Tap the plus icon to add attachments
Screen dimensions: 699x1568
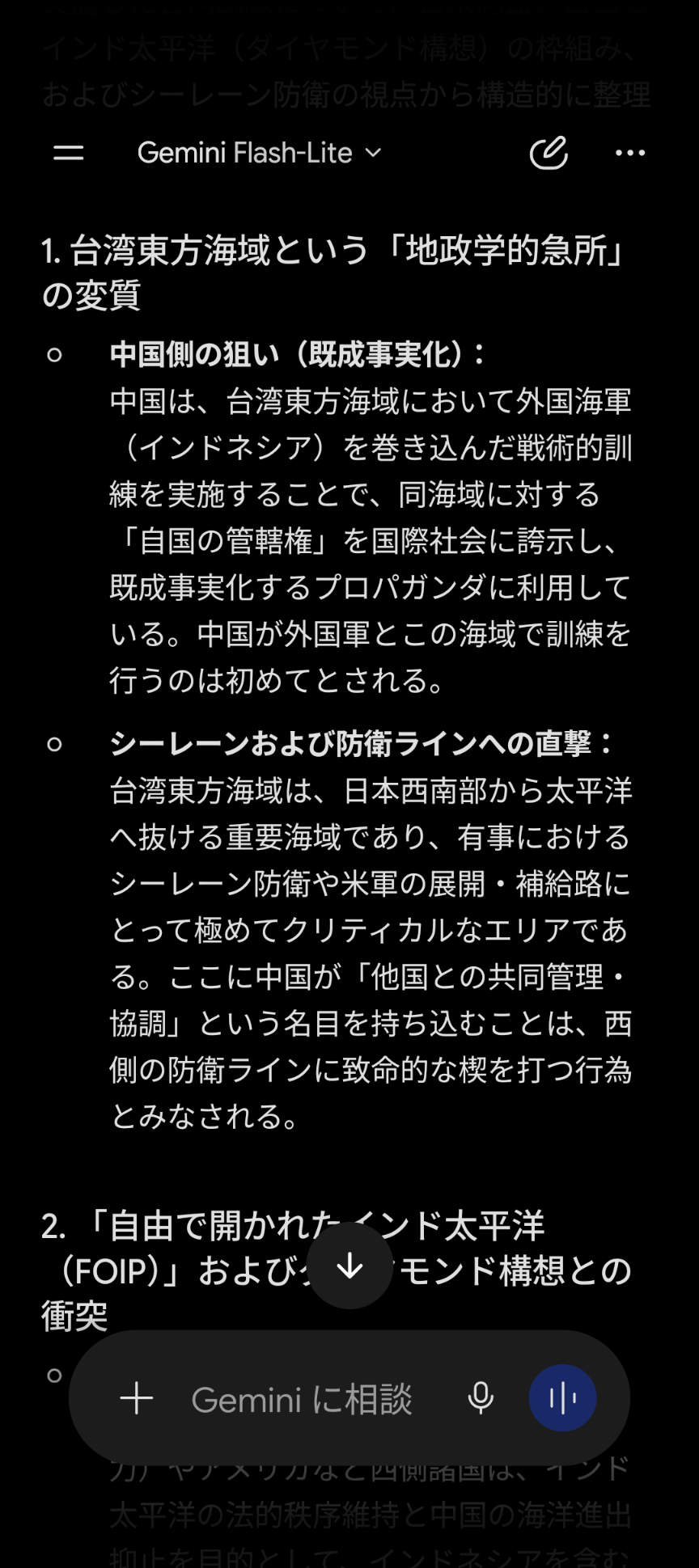(137, 1398)
